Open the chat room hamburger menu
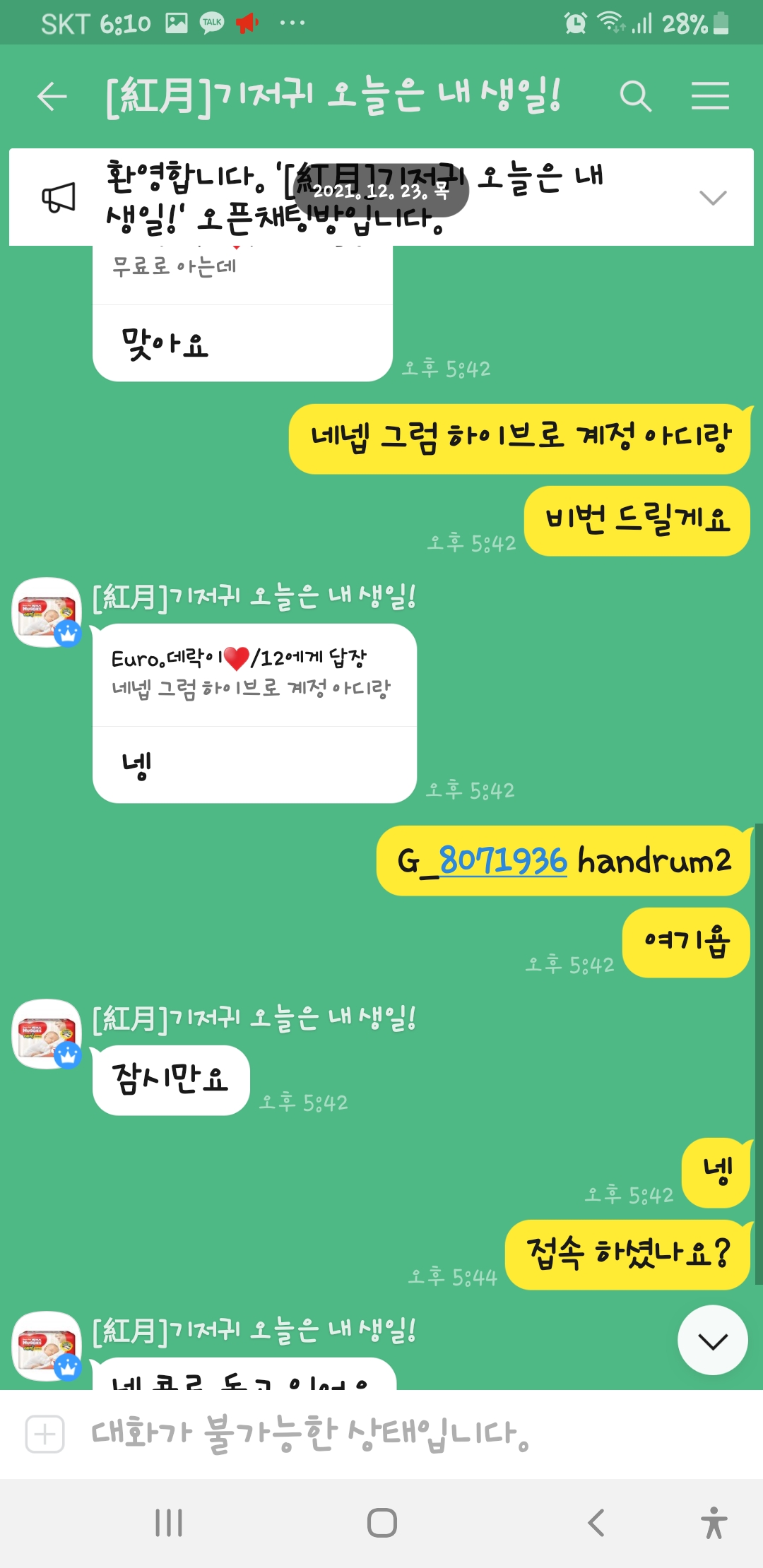This screenshot has height=1568, width=763. [709, 96]
